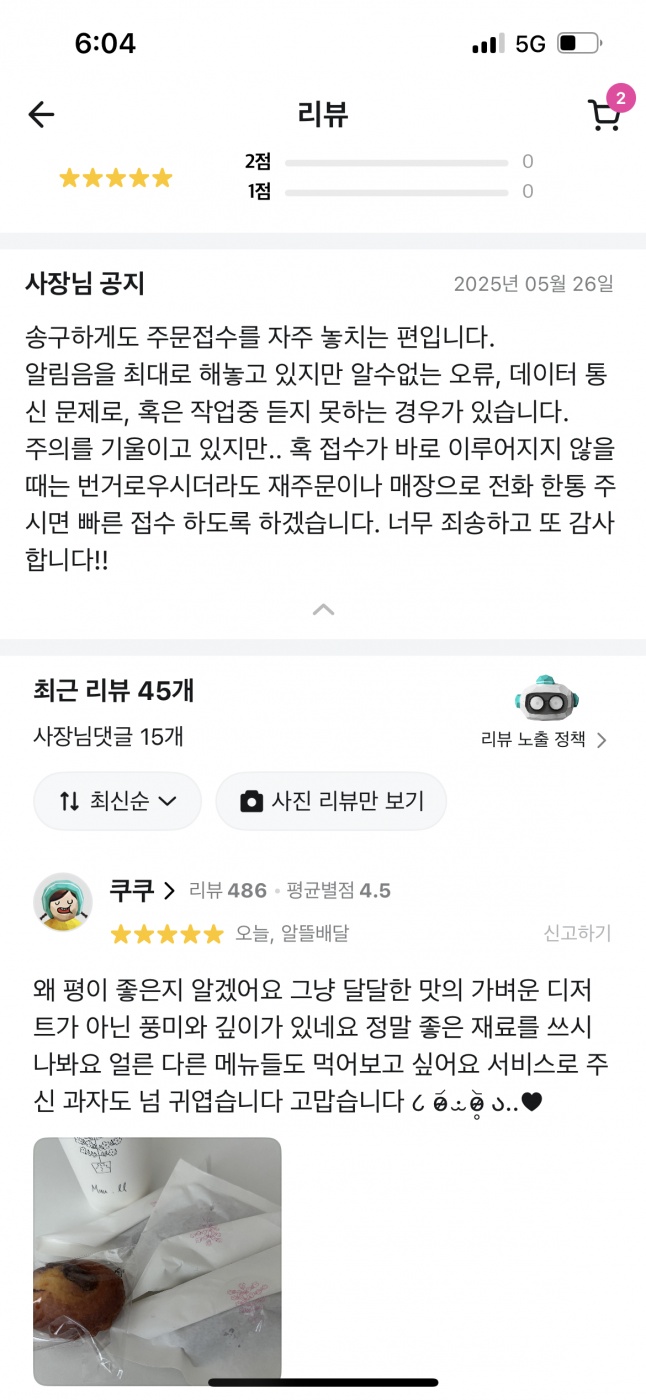Enlarge the photo in 쿠쿠's review
This screenshot has height=1400, width=646.
click(158, 1261)
